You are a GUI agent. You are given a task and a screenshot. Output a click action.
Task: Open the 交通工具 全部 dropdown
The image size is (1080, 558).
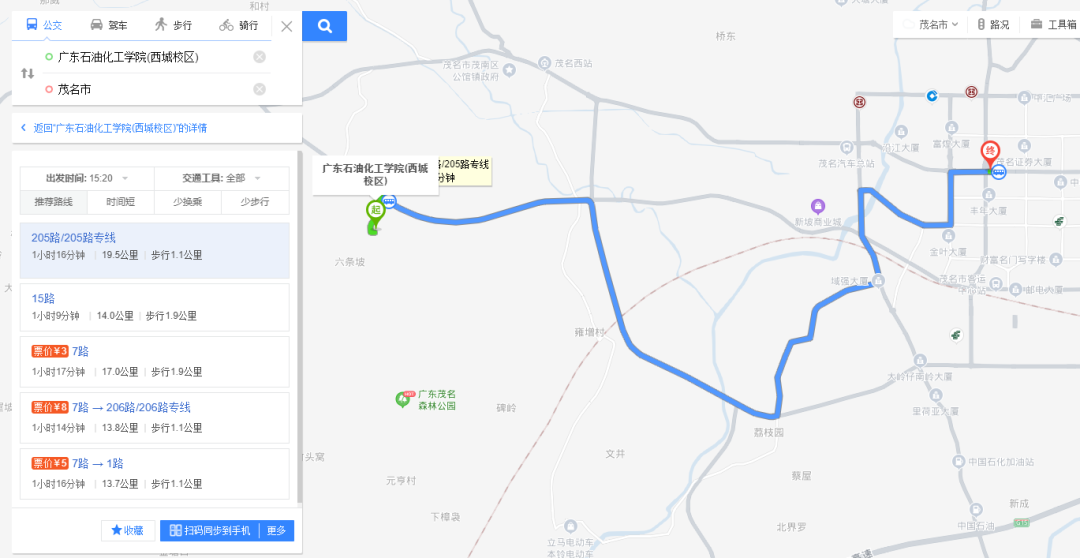point(222,178)
